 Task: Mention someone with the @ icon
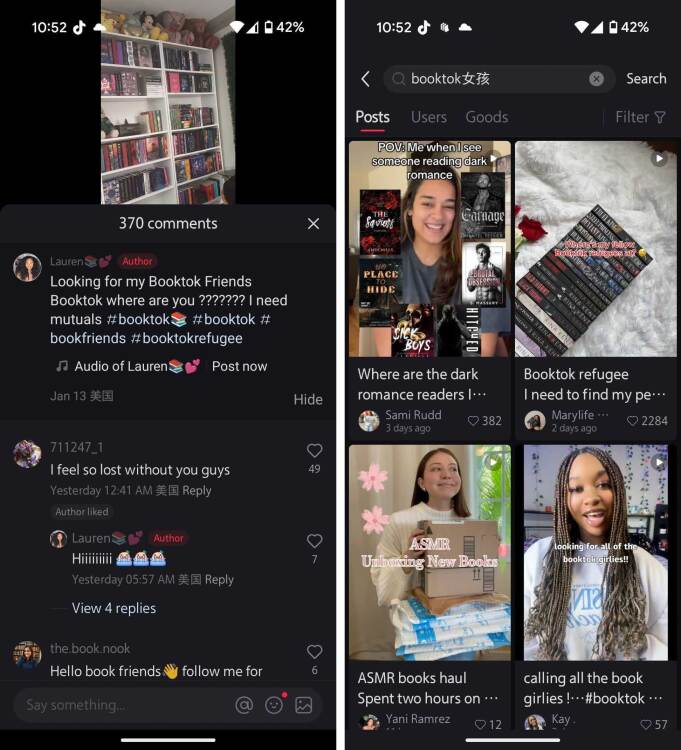[244, 705]
